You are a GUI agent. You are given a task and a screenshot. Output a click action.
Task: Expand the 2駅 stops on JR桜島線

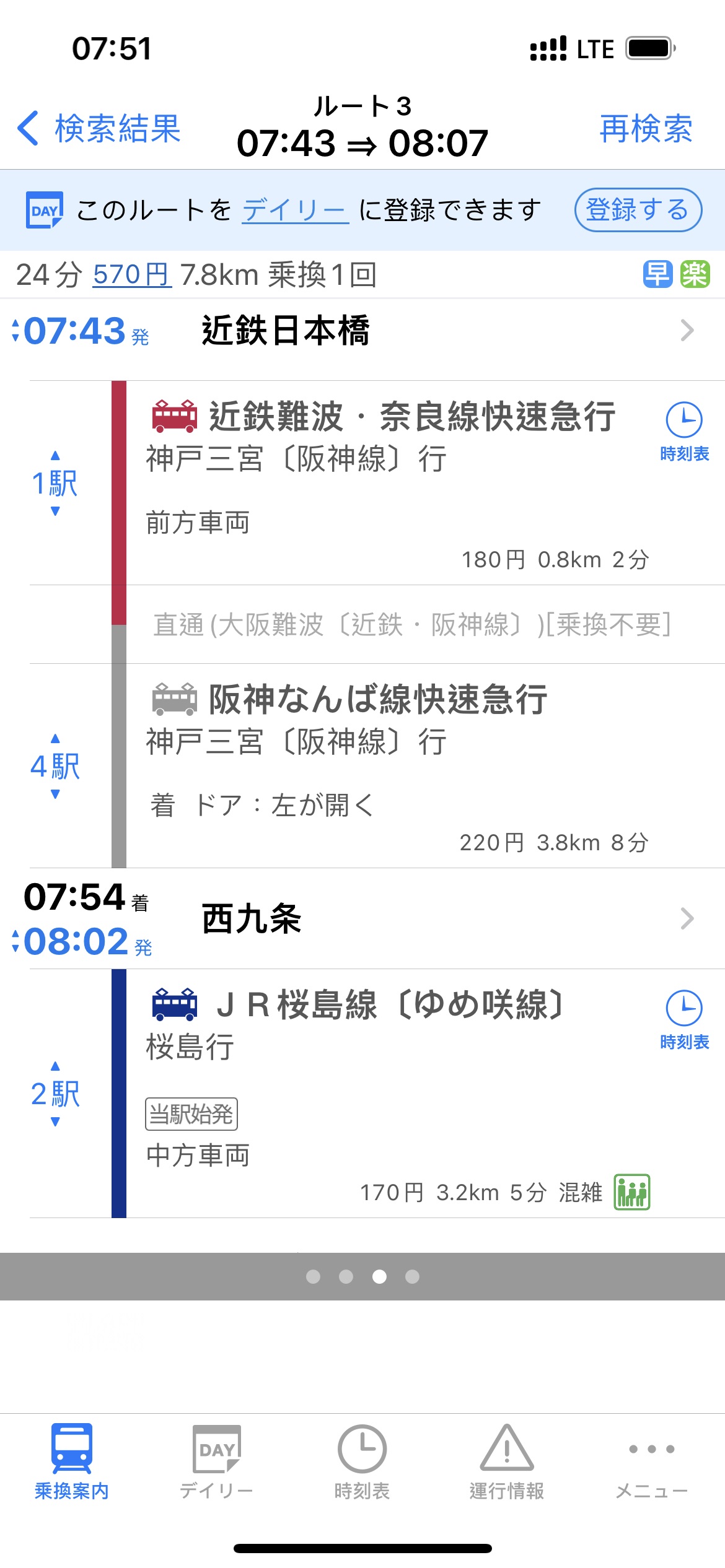[55, 1094]
